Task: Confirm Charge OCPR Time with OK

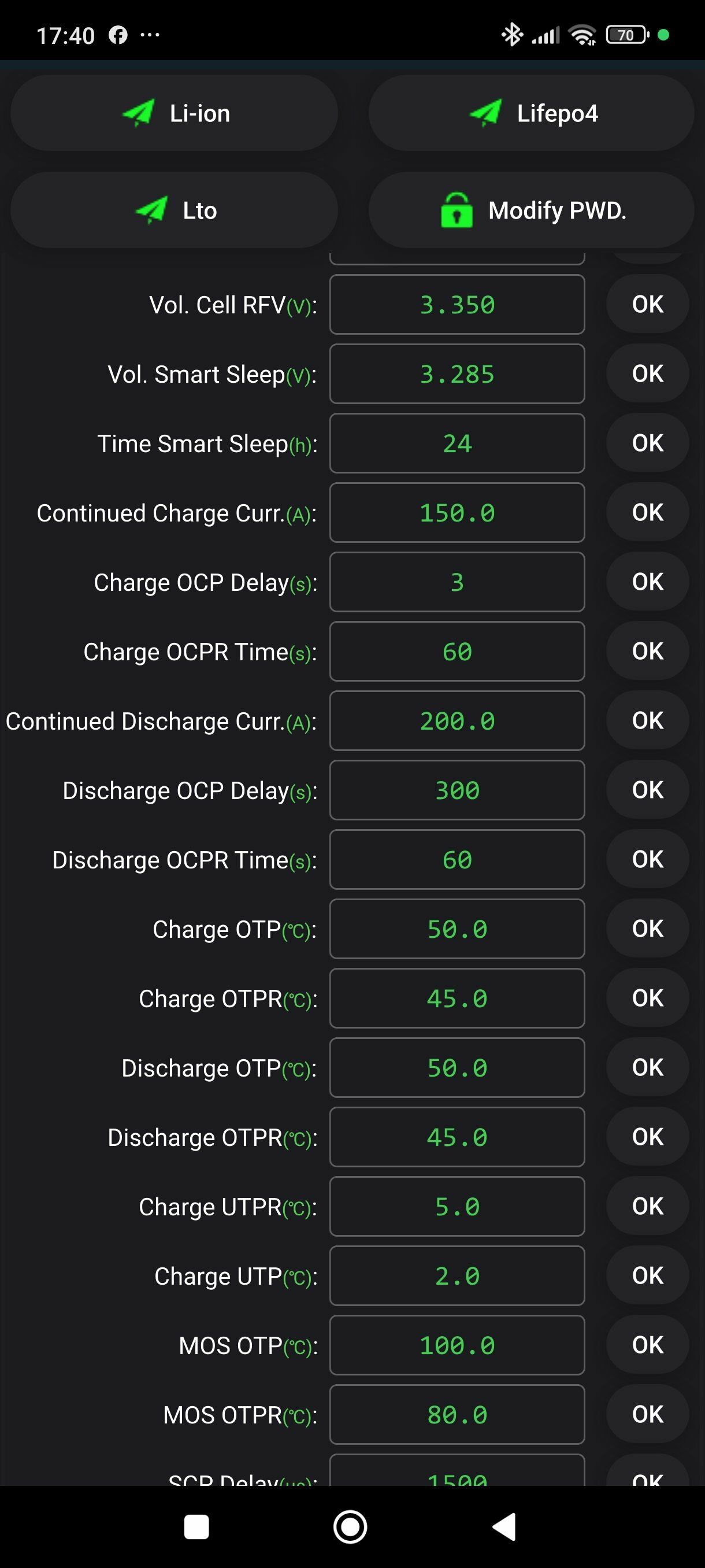Action: point(647,650)
